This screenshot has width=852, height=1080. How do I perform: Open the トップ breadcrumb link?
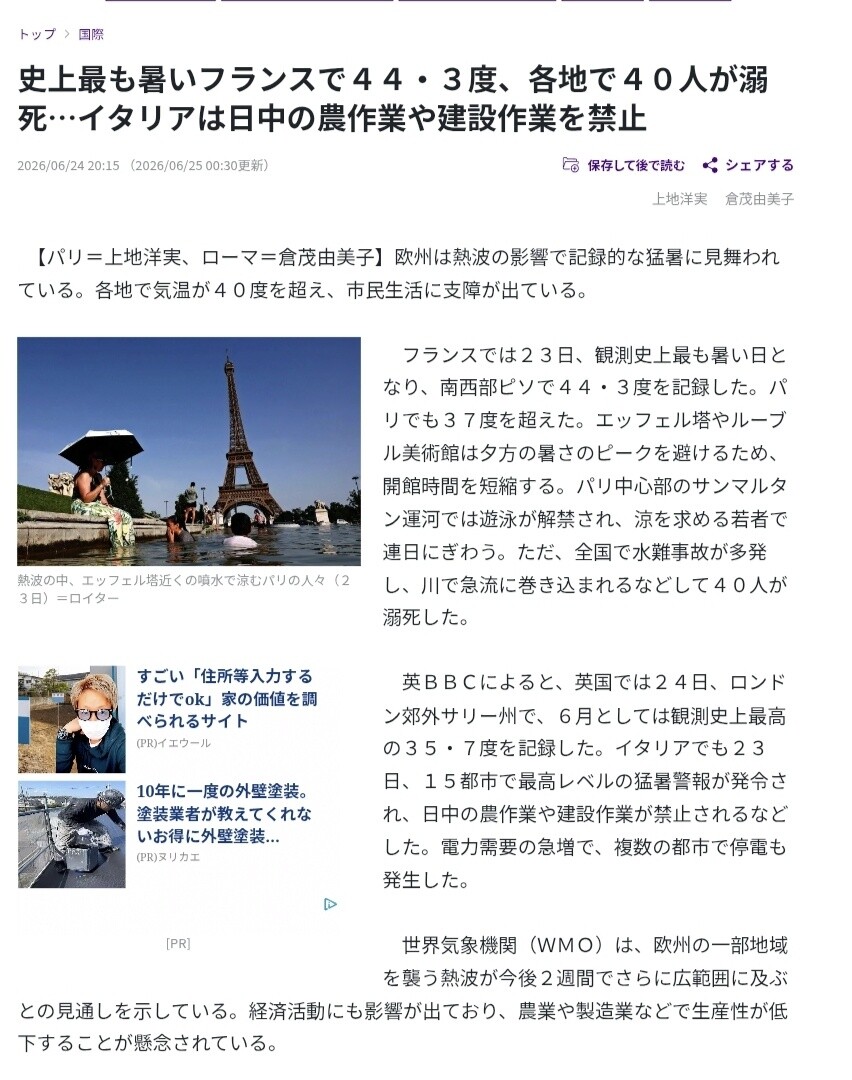point(37,34)
